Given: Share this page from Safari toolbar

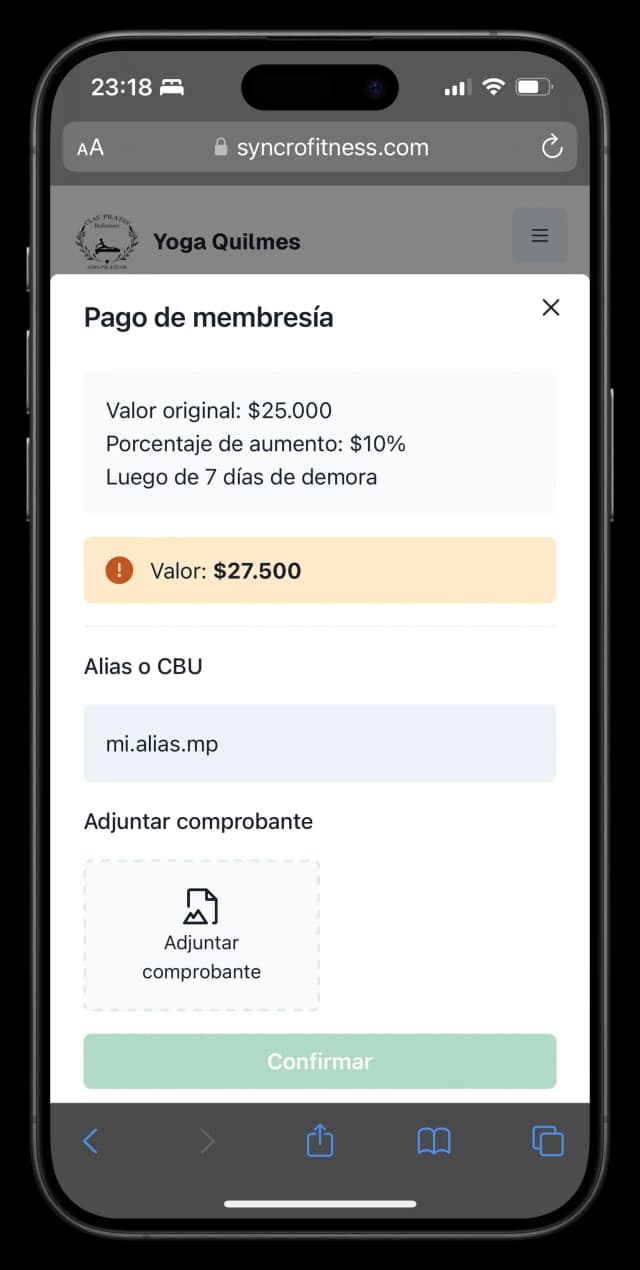Looking at the screenshot, I should pos(320,1141).
